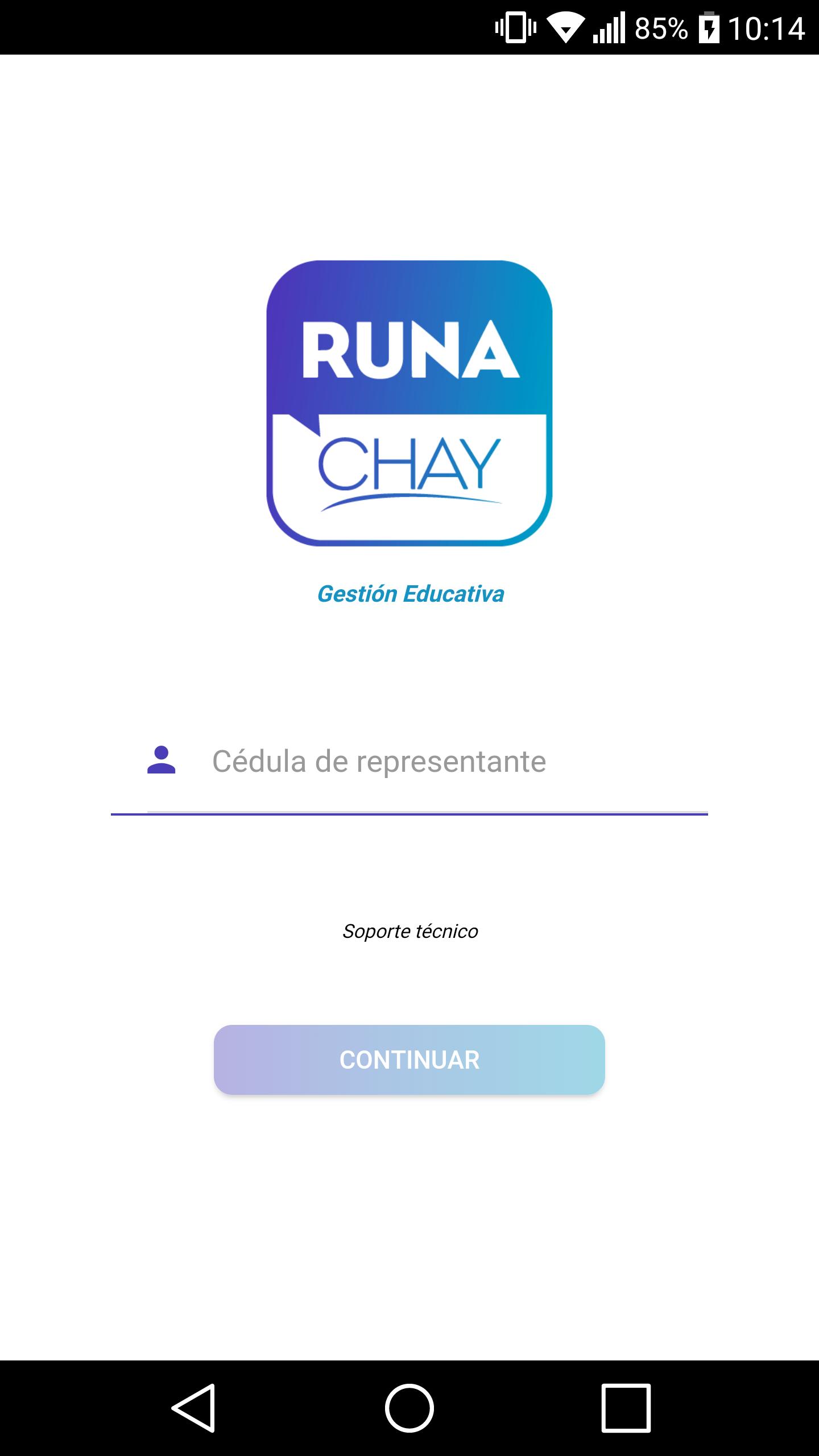The height and width of the screenshot is (1456, 819).
Task: Click the gradient area of the CONTINUAR button
Action: pos(408,1059)
